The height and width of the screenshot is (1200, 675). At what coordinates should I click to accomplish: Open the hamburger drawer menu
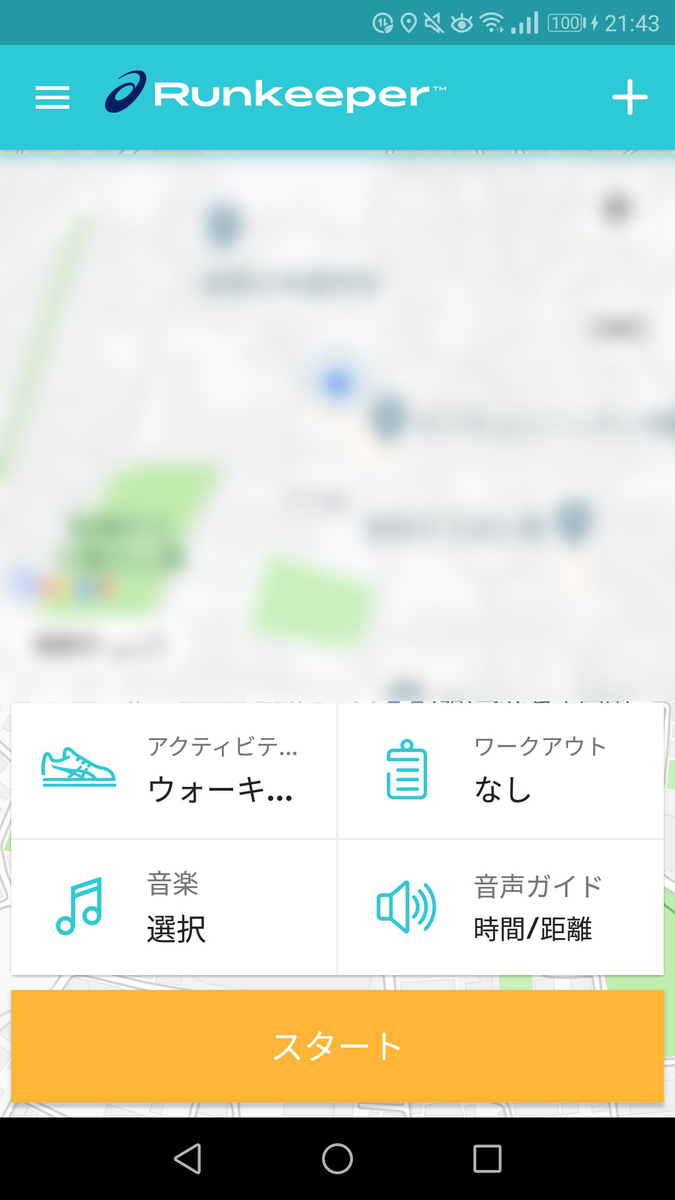(x=52, y=98)
